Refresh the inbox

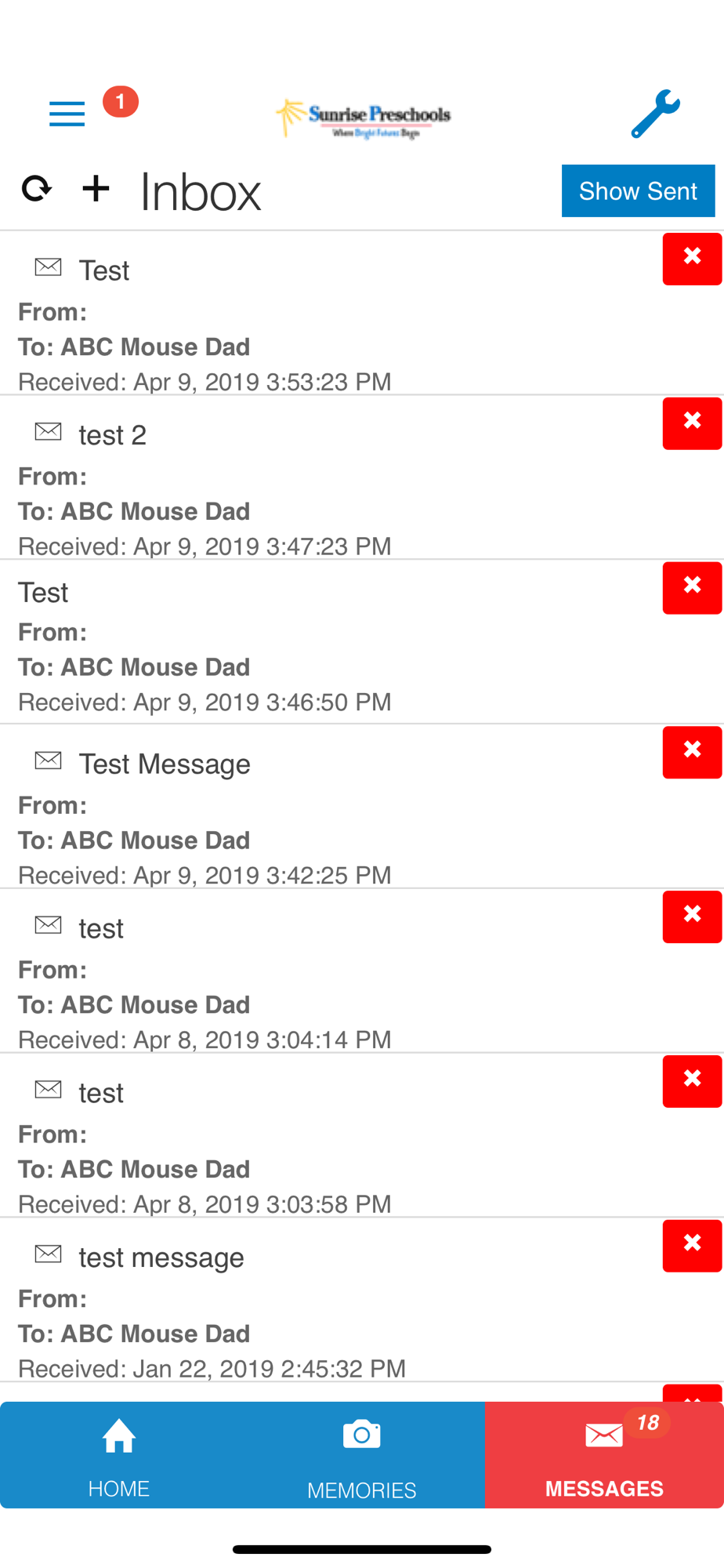(36, 188)
